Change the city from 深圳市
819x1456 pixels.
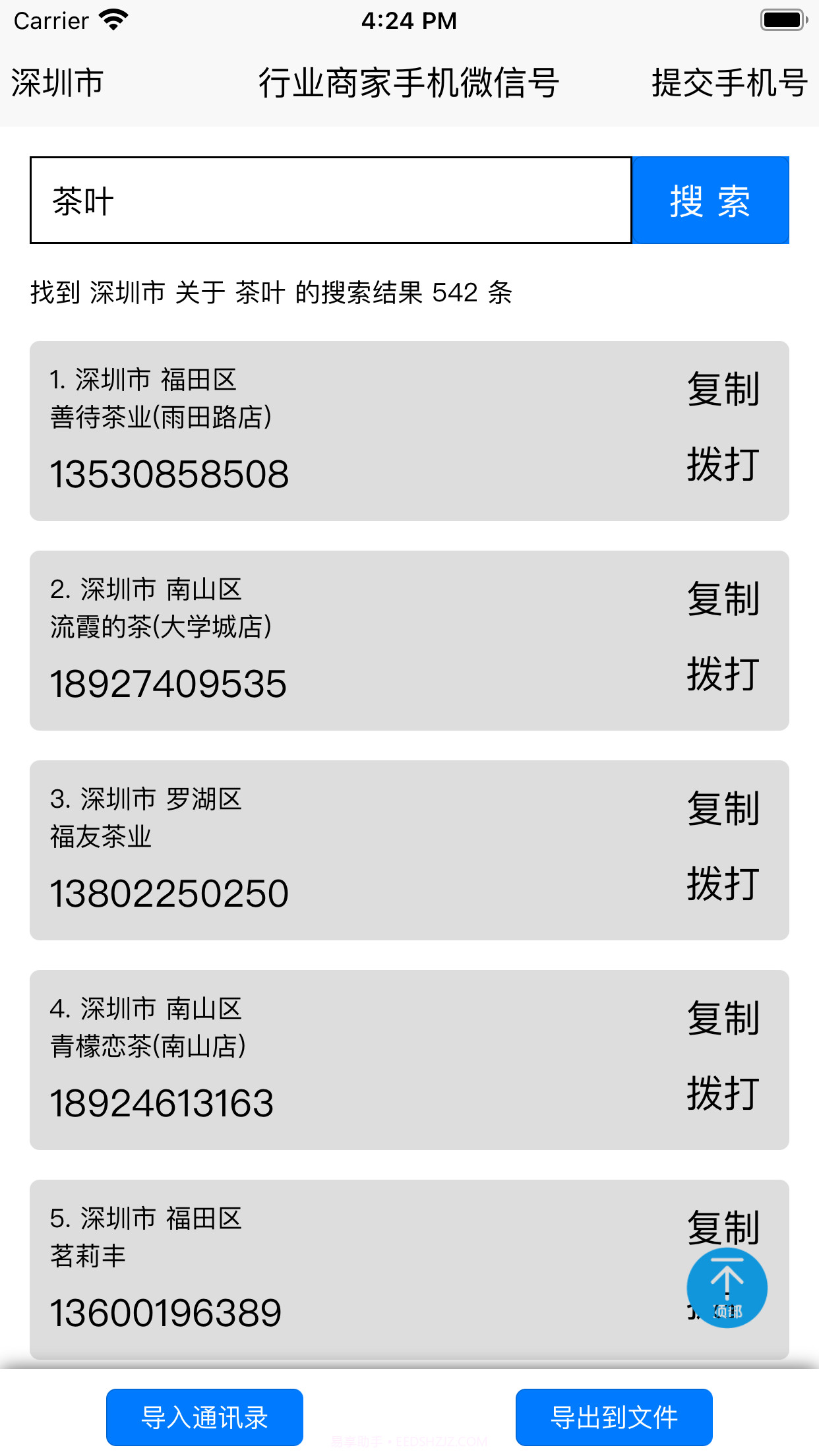pyautogui.click(x=57, y=83)
